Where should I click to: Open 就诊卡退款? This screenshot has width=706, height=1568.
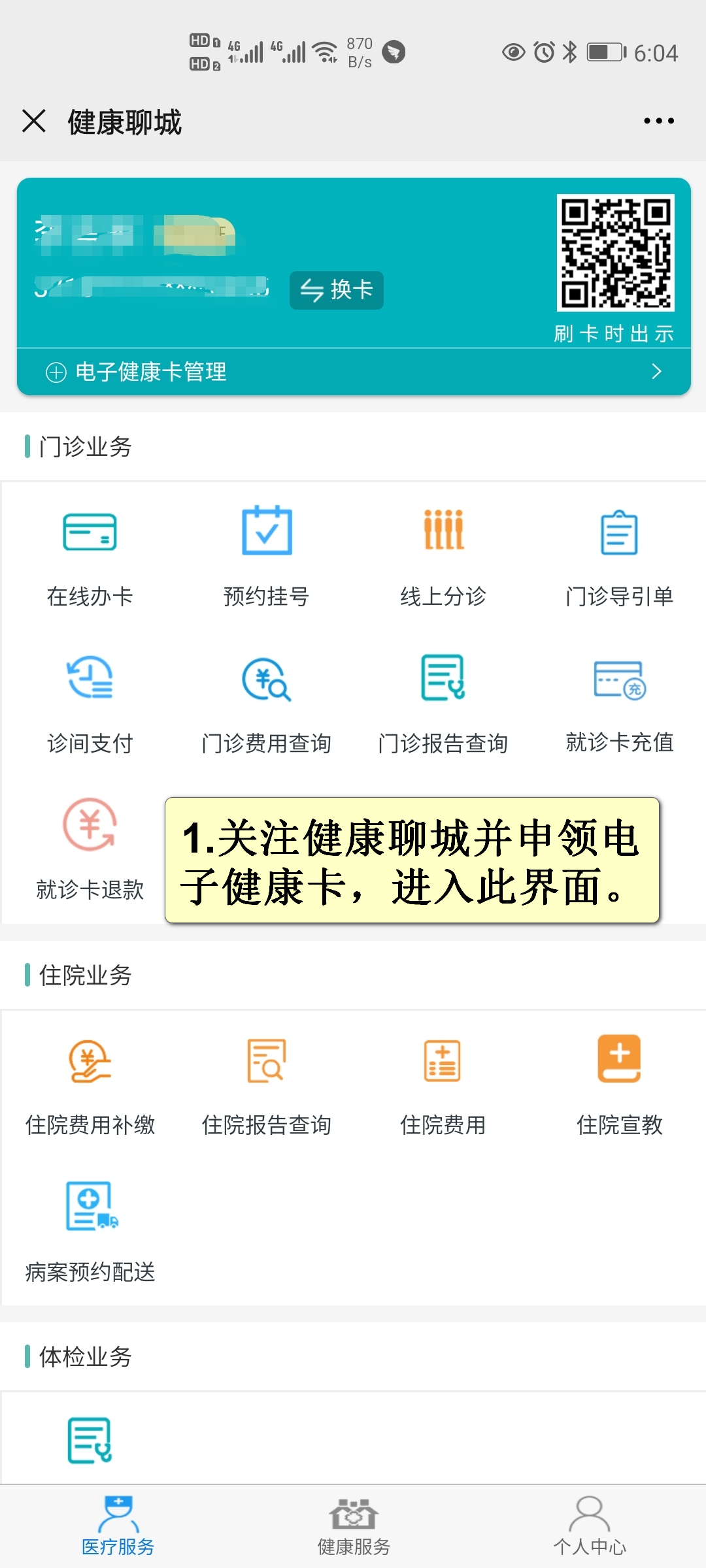coord(90,850)
